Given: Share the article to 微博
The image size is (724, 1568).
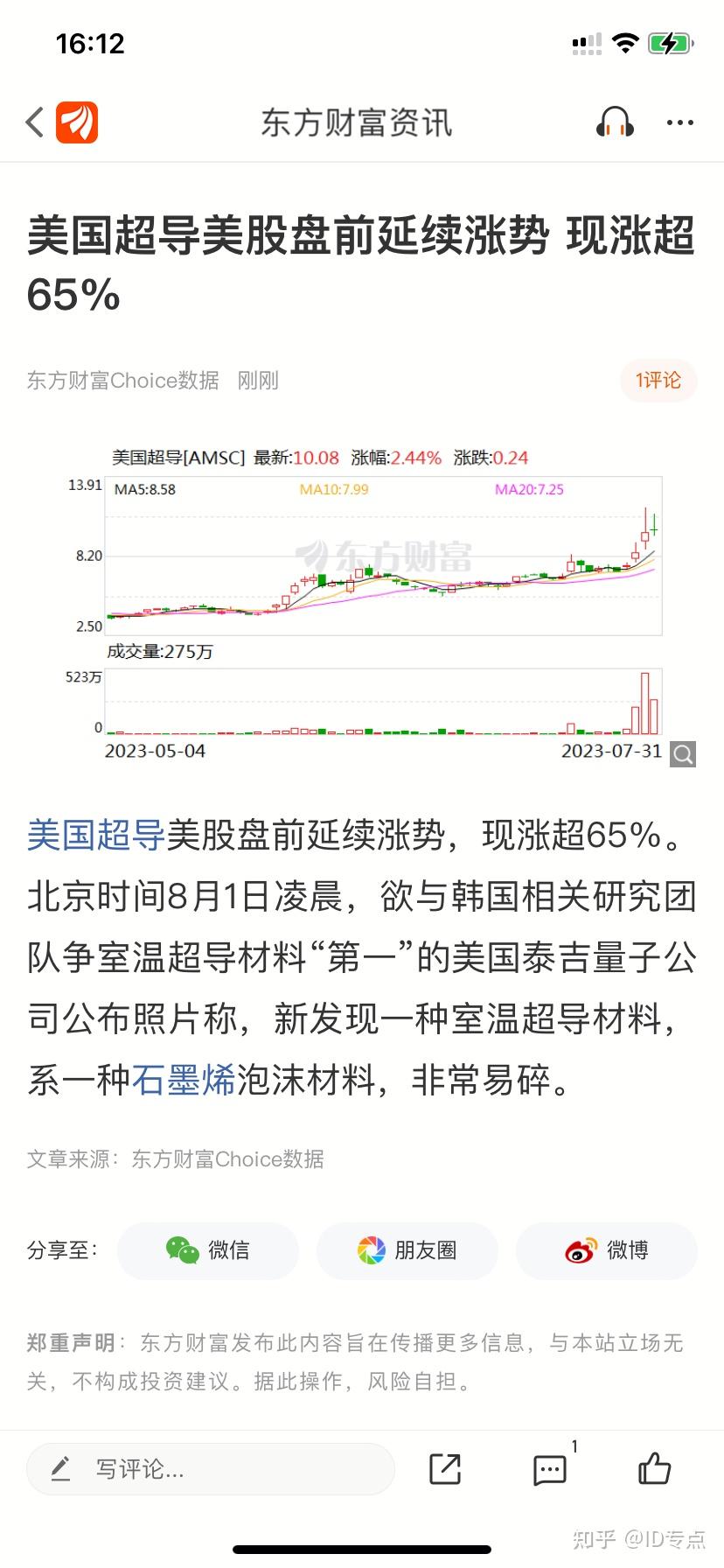Looking at the screenshot, I should [x=607, y=1250].
